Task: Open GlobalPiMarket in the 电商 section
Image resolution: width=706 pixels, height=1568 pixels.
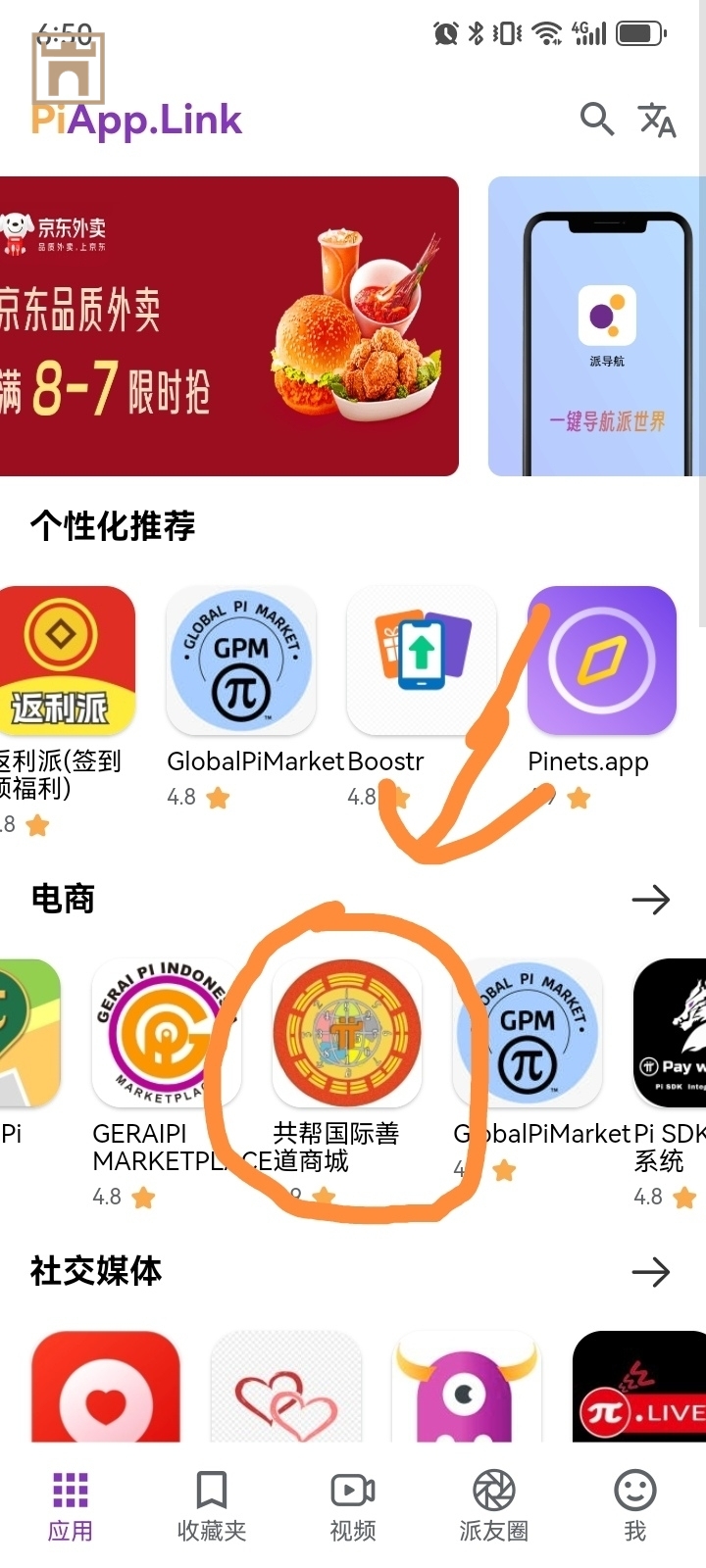Action: 529,1033
